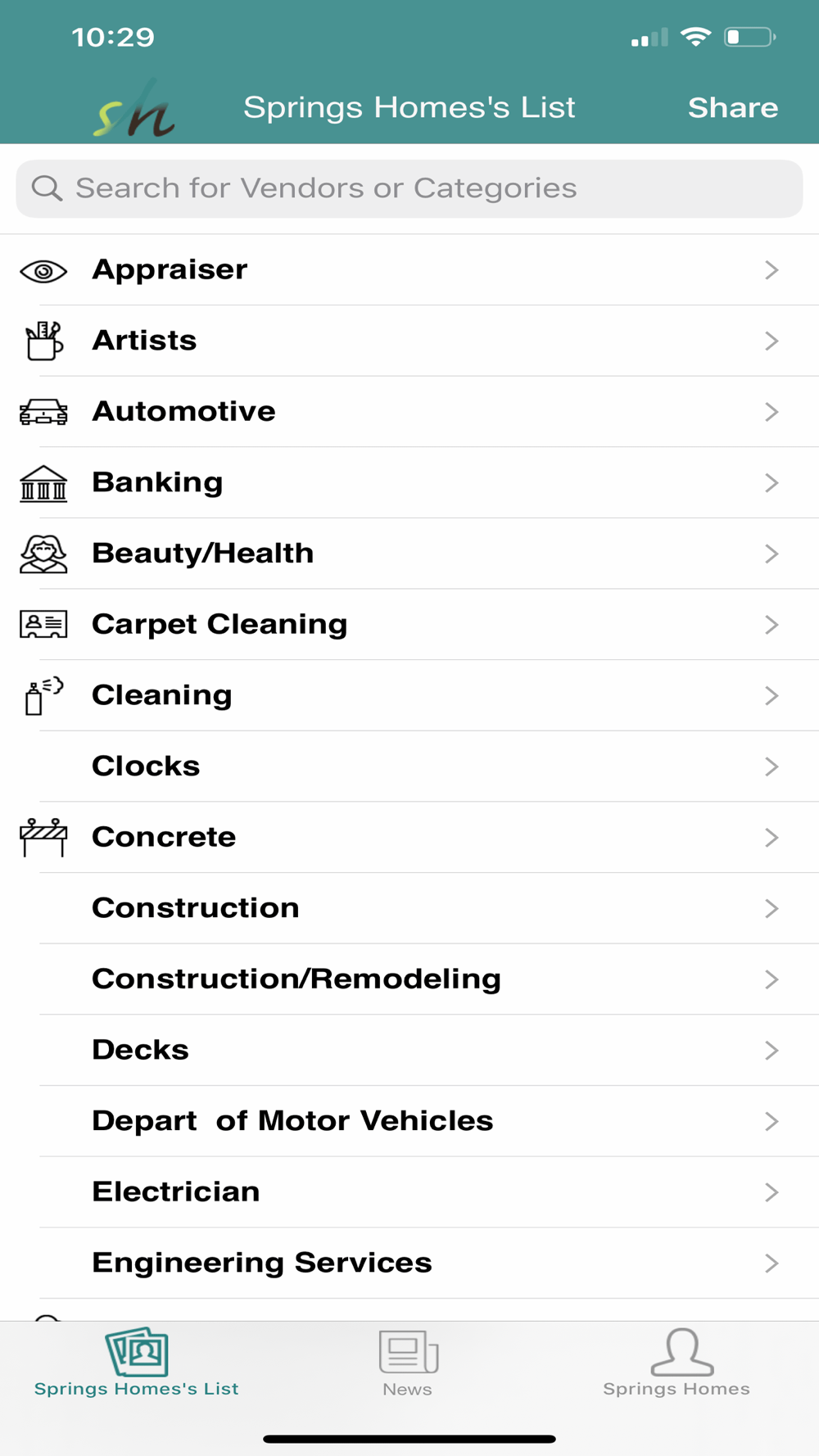The width and height of the screenshot is (819, 1456).
Task: Open the Artists category
Action: tap(409, 341)
